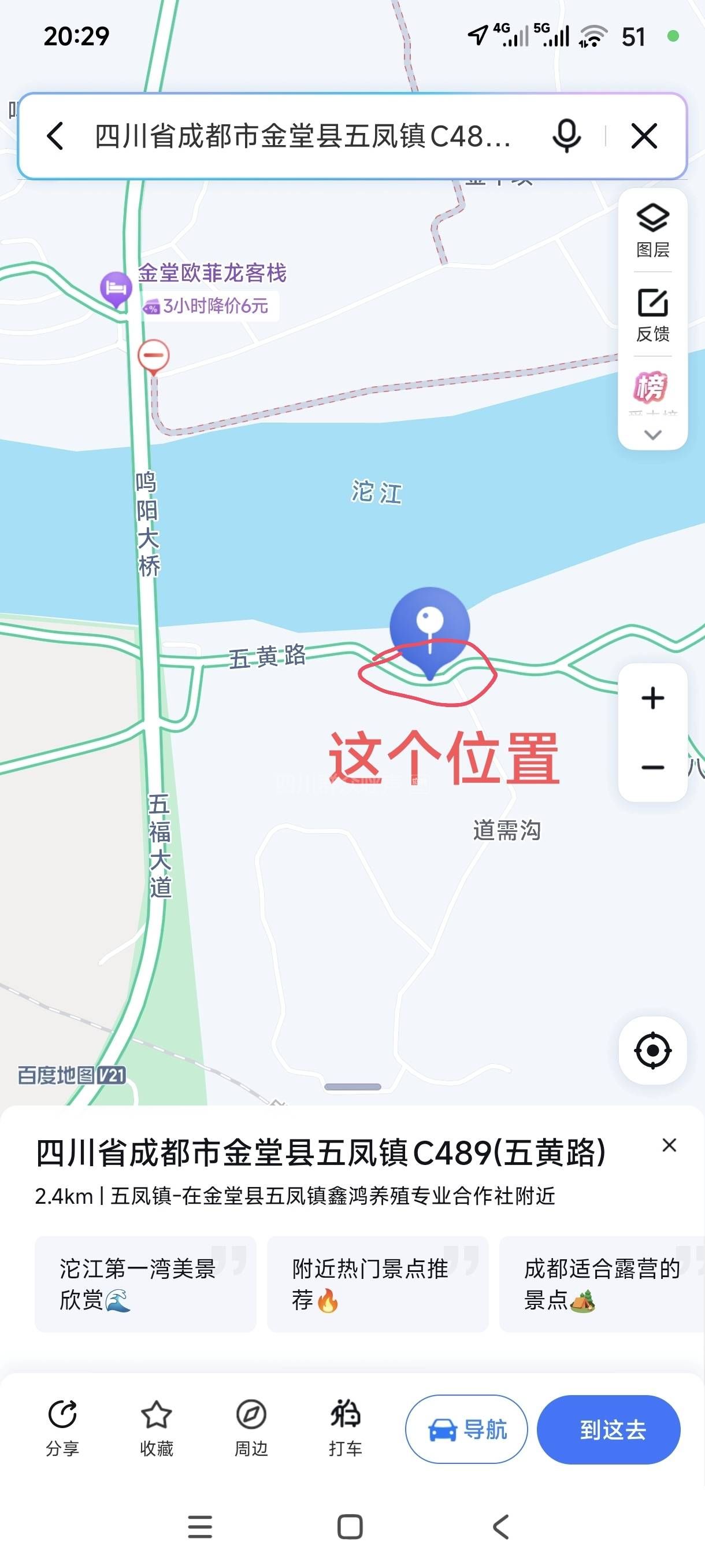Clear the search query
705x1568 pixels.
coord(644,136)
